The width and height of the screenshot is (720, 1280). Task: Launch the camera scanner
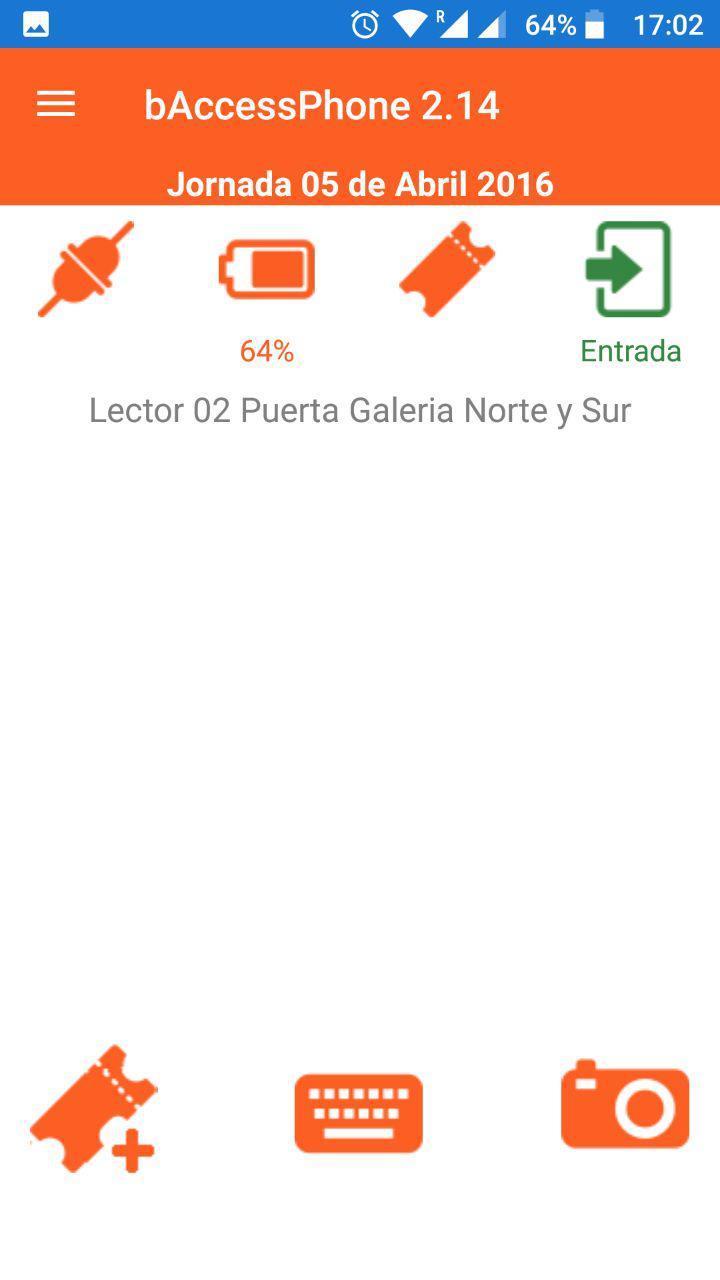(625, 1105)
